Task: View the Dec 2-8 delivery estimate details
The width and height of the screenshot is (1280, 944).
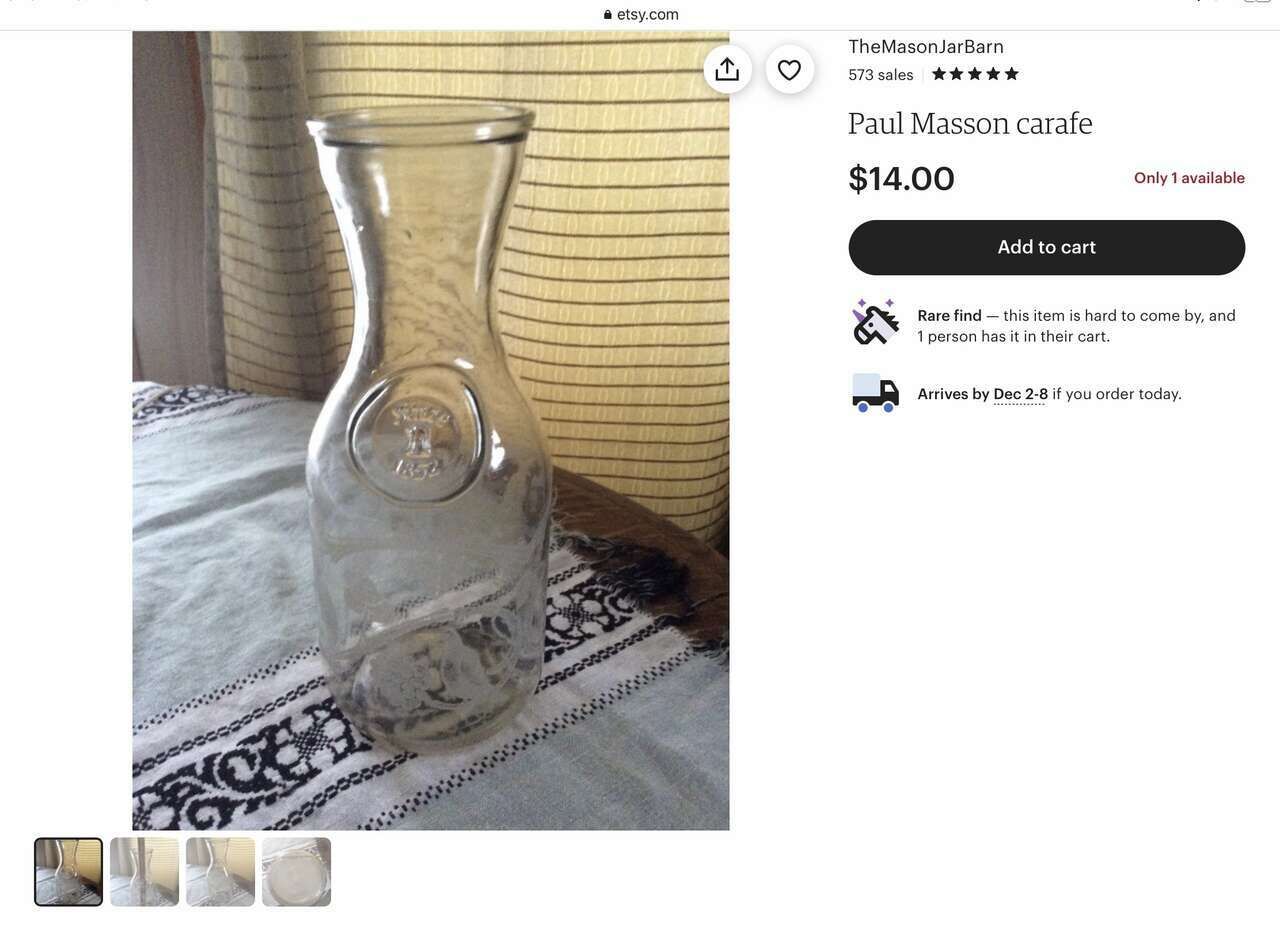Action: [1020, 394]
